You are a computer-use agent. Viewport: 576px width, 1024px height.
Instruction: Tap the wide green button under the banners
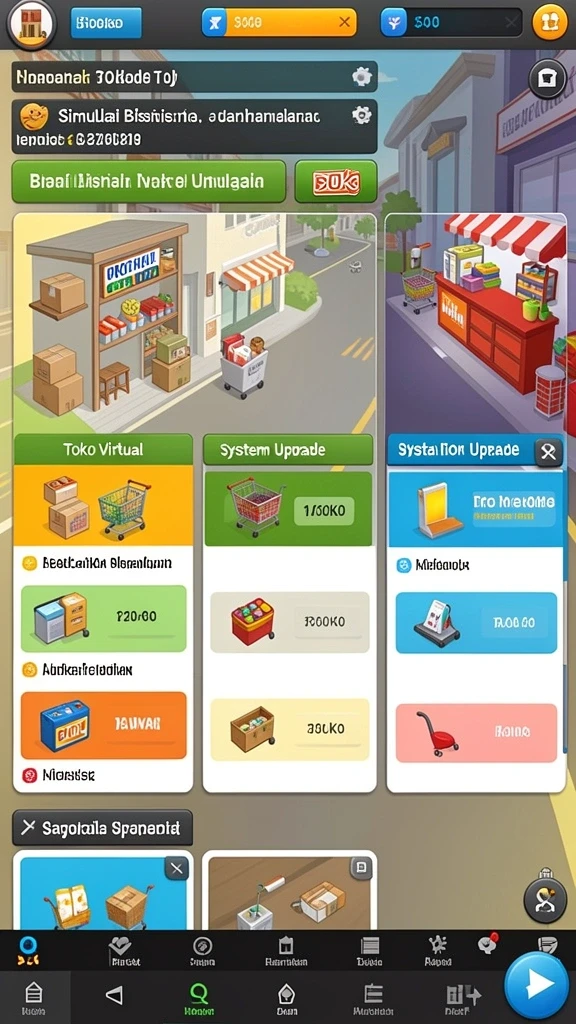point(149,181)
